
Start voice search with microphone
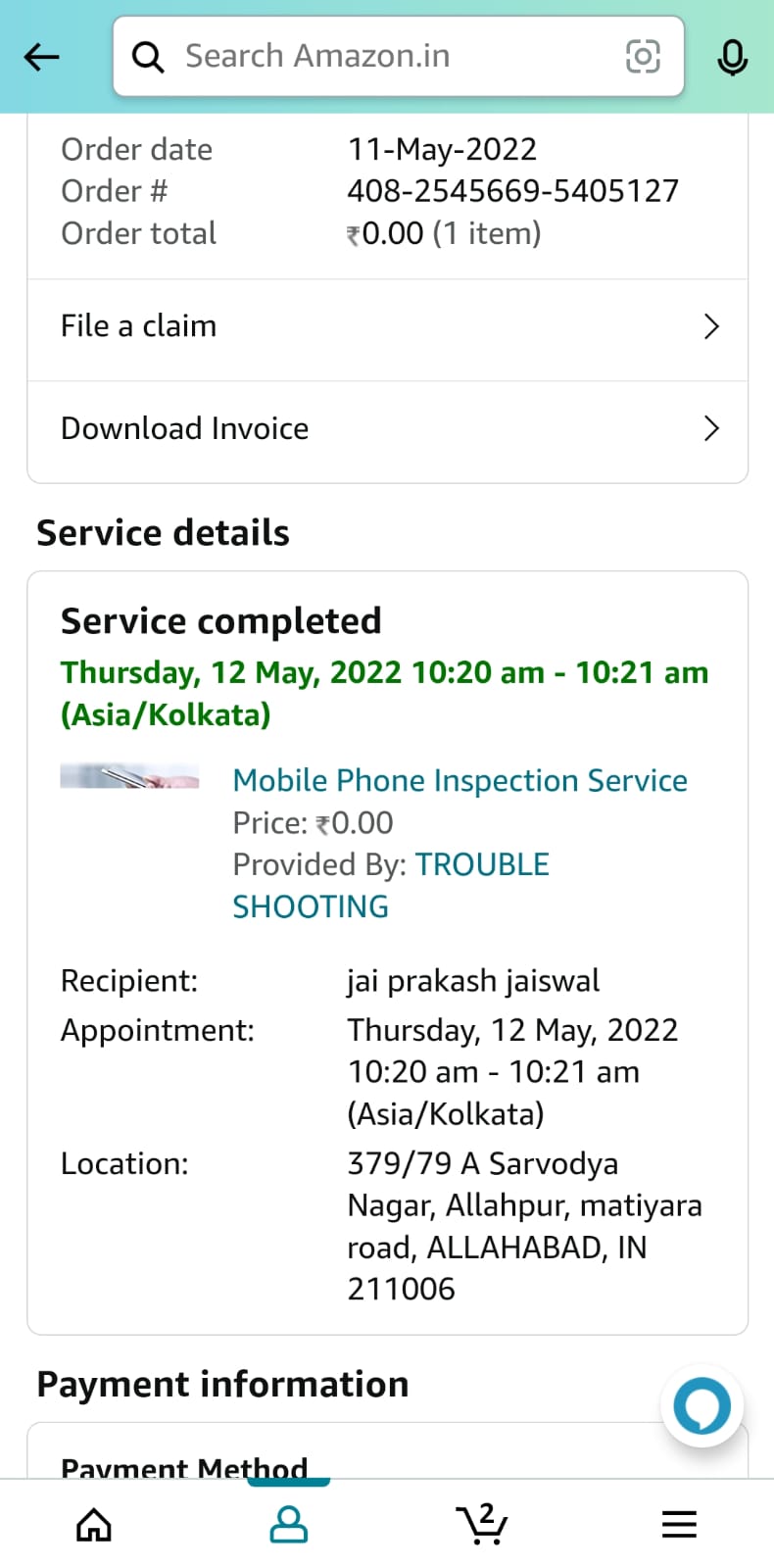click(x=732, y=58)
